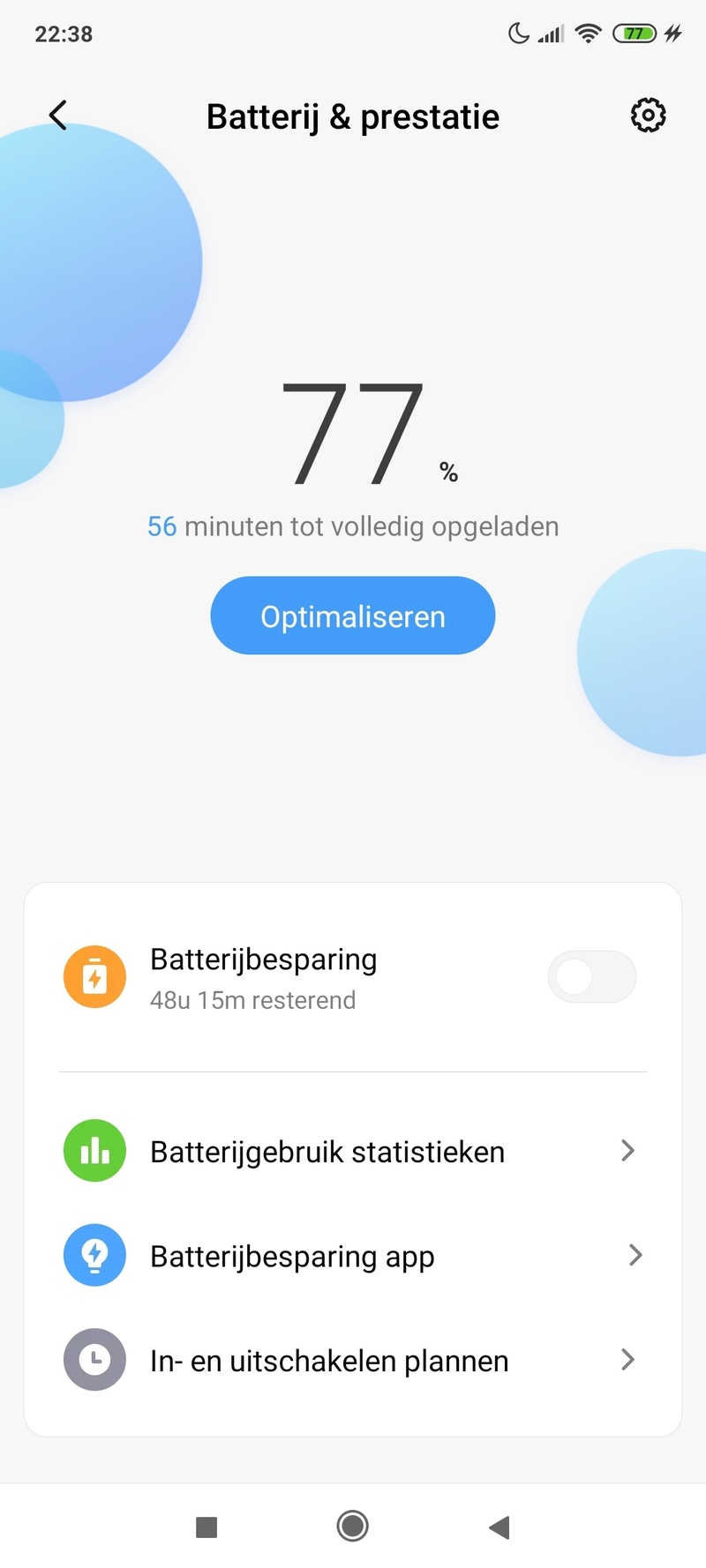
Task: Open the battery settings gear
Action: pyautogui.click(x=648, y=116)
